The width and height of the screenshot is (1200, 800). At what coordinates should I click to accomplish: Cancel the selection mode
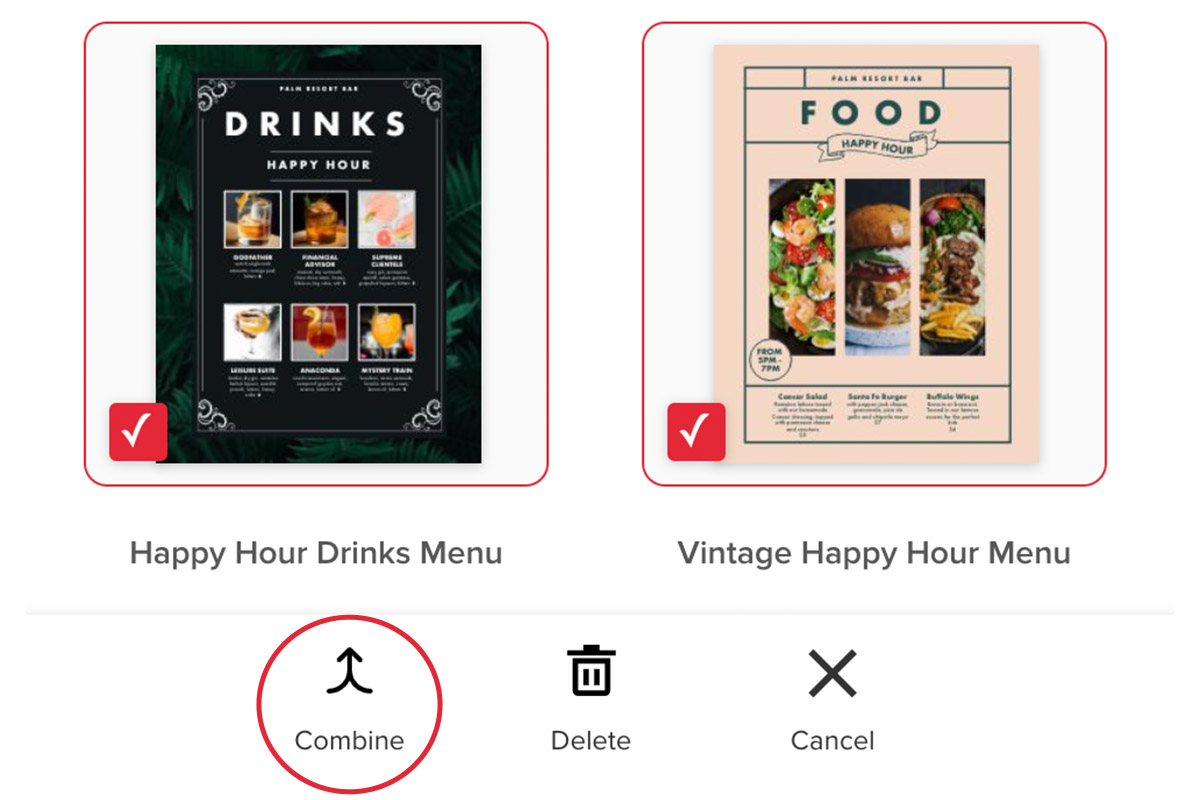[x=832, y=699]
